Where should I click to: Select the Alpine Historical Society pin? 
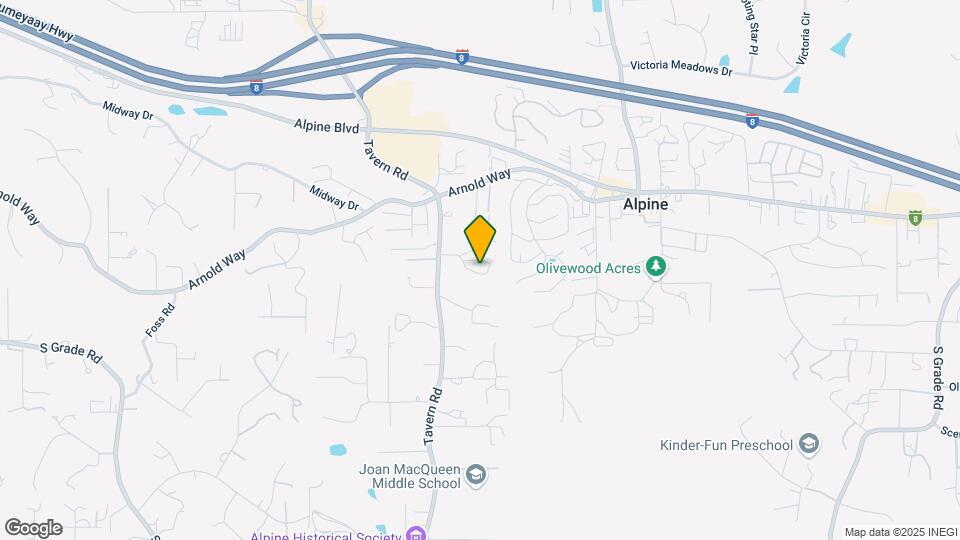click(415, 534)
